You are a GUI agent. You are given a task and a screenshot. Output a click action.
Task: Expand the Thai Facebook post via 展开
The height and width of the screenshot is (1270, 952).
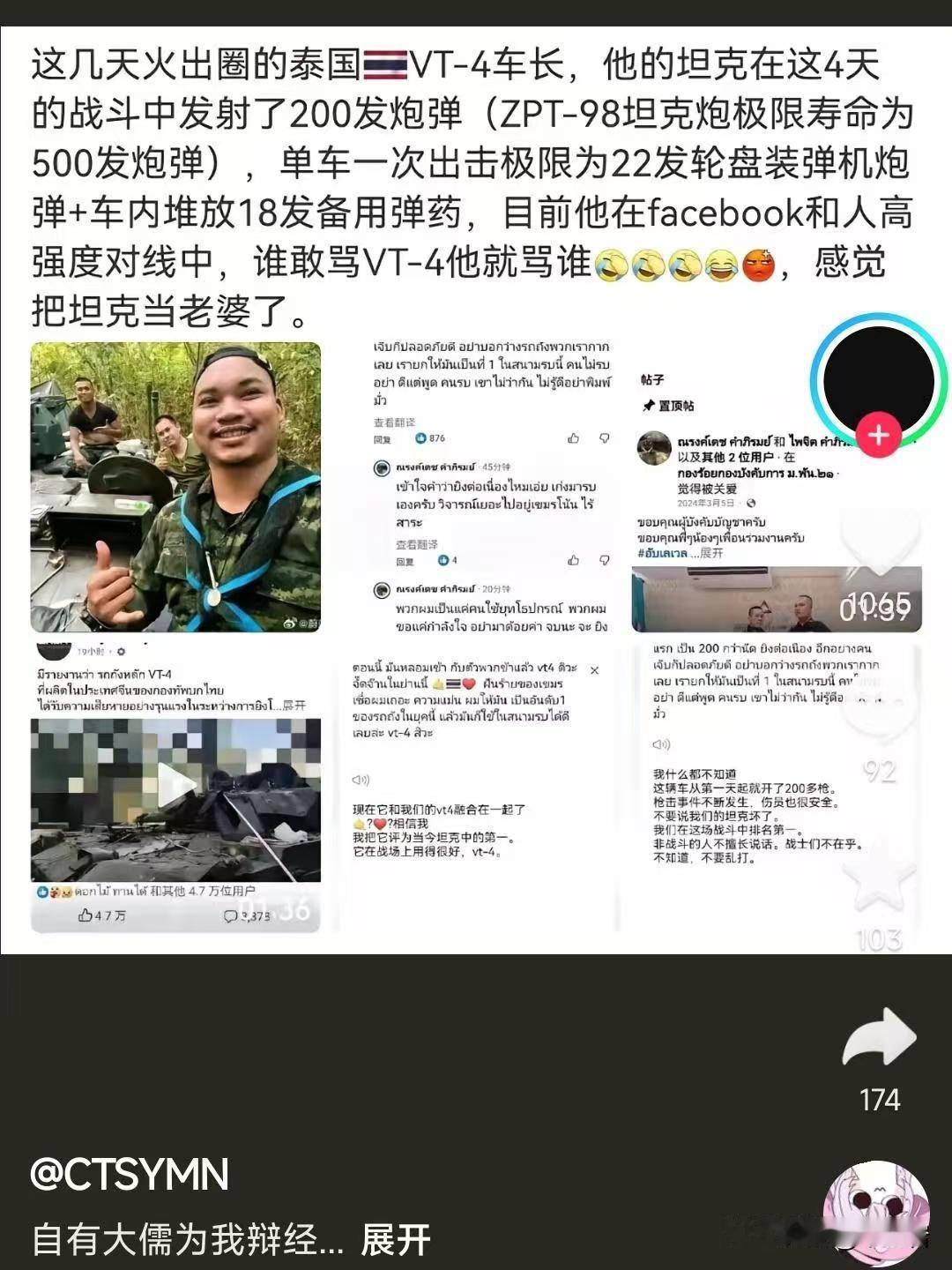[x=295, y=705]
